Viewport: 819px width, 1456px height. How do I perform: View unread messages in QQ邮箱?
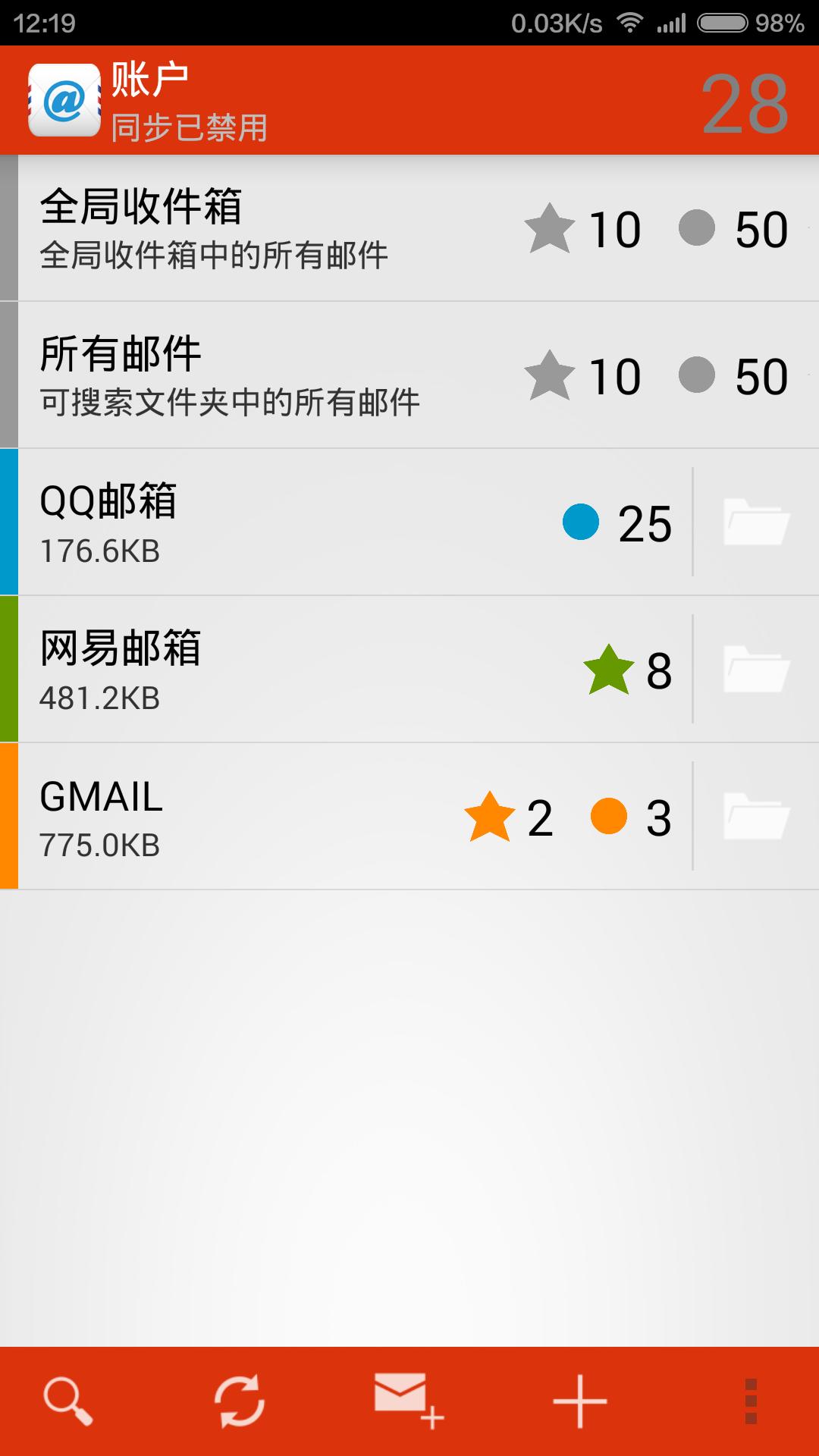pos(617,523)
